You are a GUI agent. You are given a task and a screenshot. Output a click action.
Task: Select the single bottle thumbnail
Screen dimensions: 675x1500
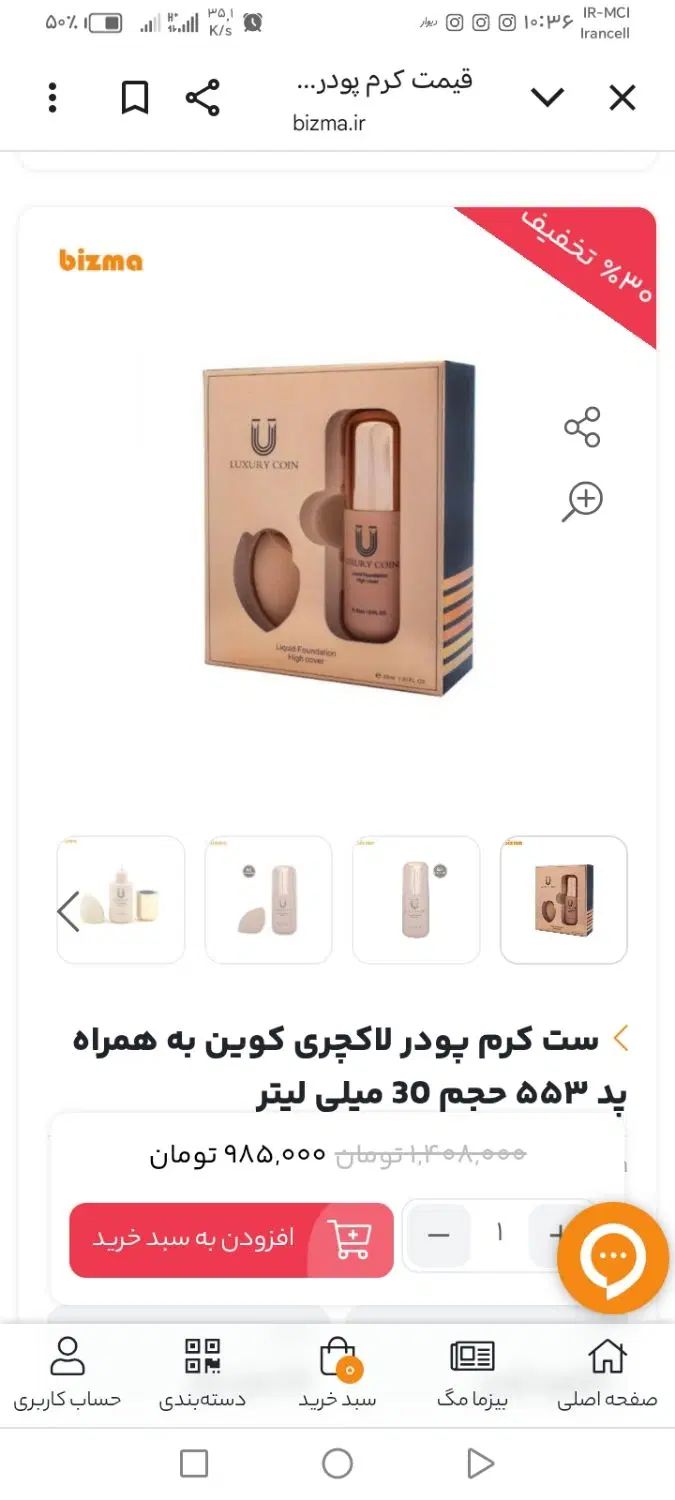click(416, 900)
